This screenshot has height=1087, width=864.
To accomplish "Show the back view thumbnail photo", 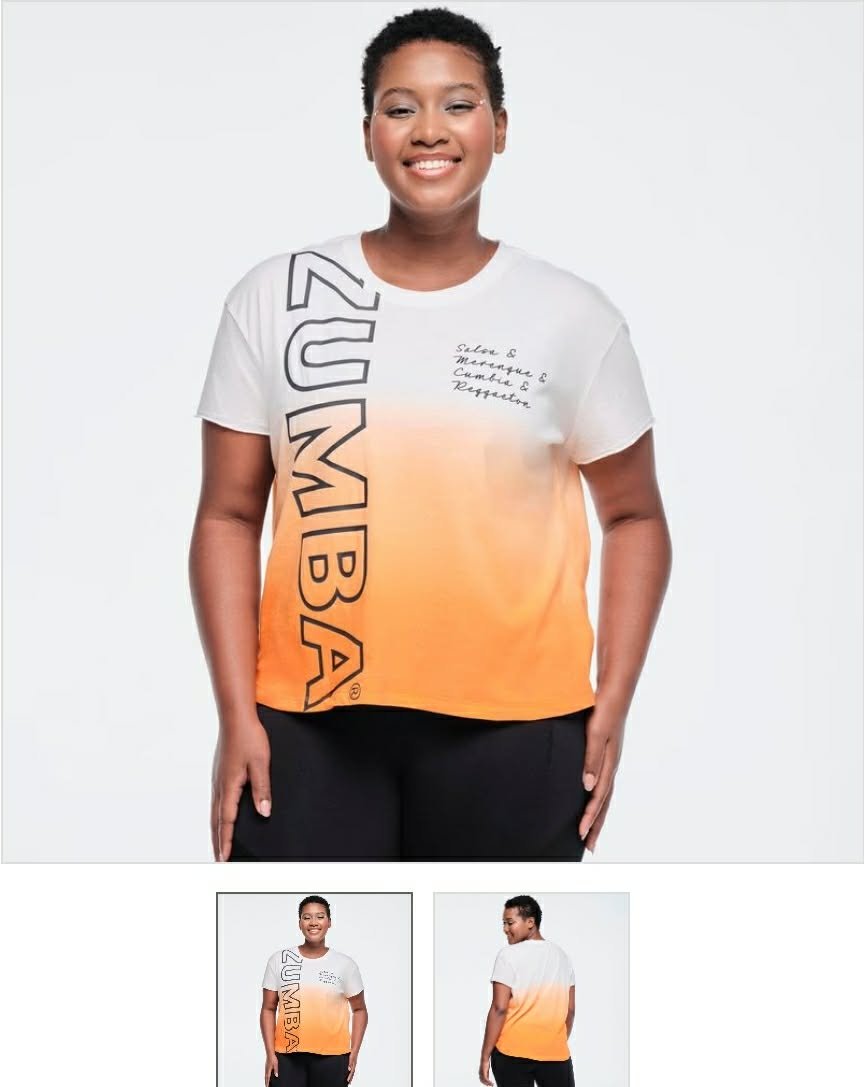I will coord(531,988).
